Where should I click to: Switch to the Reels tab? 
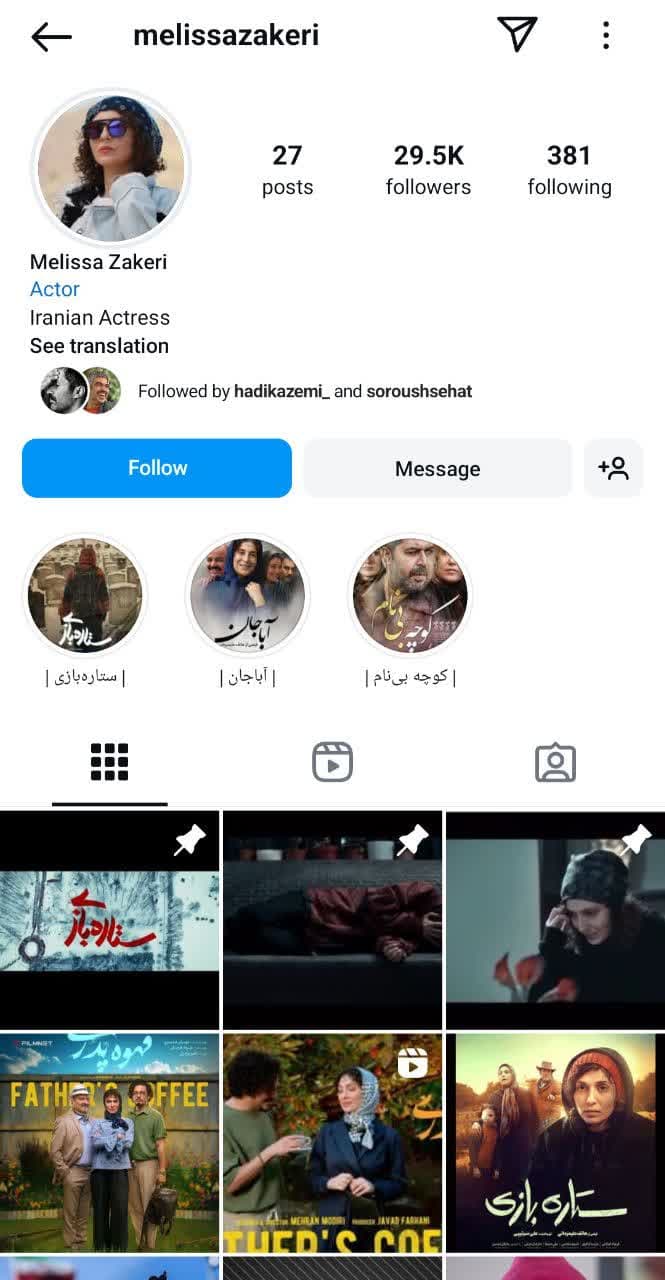(332, 762)
